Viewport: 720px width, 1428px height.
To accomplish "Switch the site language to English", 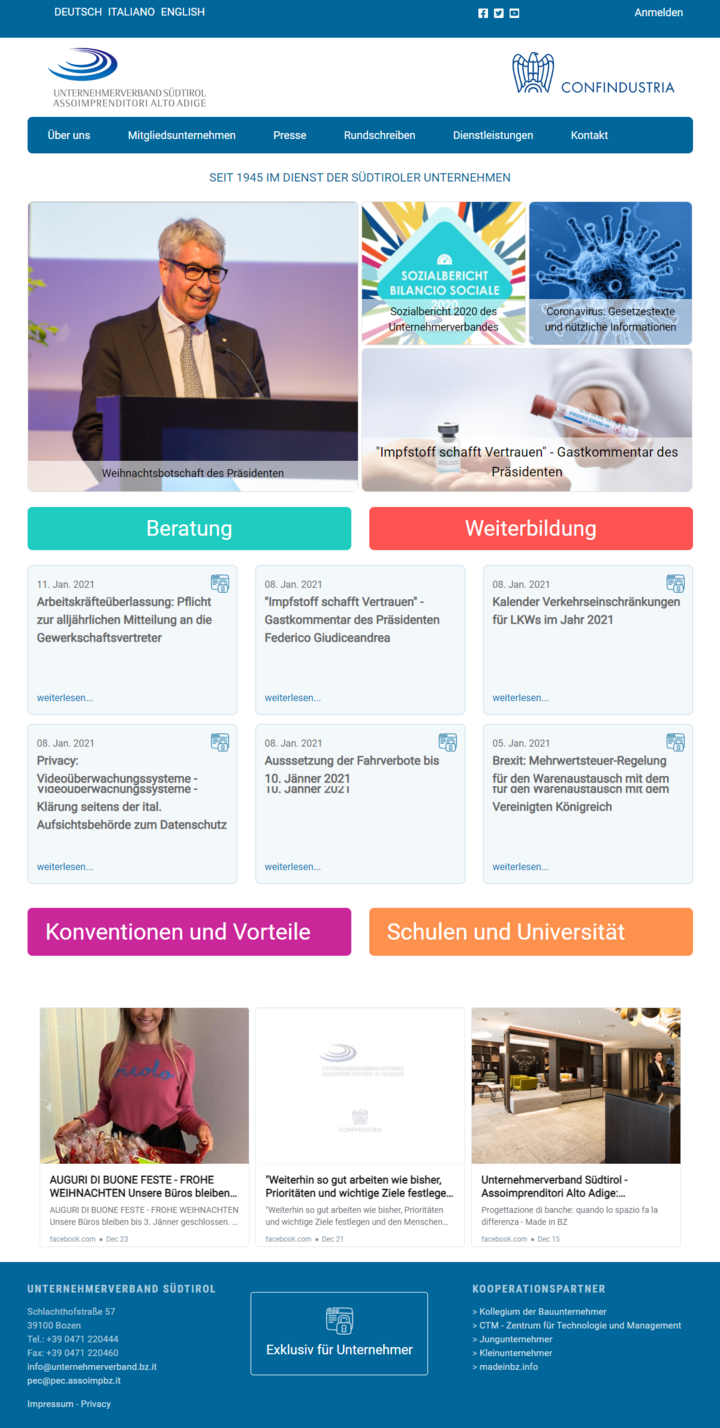I will point(182,12).
